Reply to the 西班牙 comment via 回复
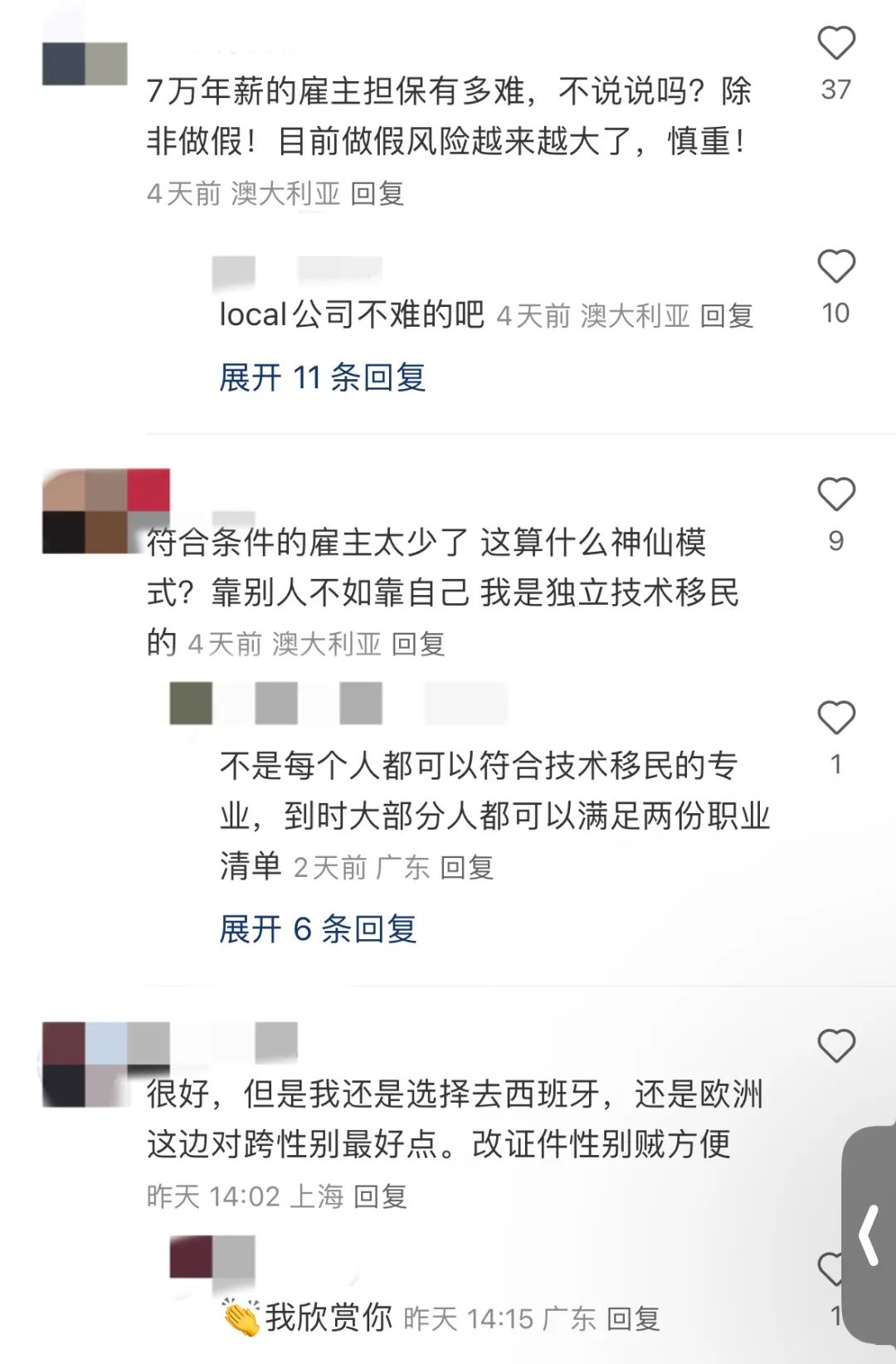Image resolution: width=896 pixels, height=1364 pixels. pos(380,1196)
